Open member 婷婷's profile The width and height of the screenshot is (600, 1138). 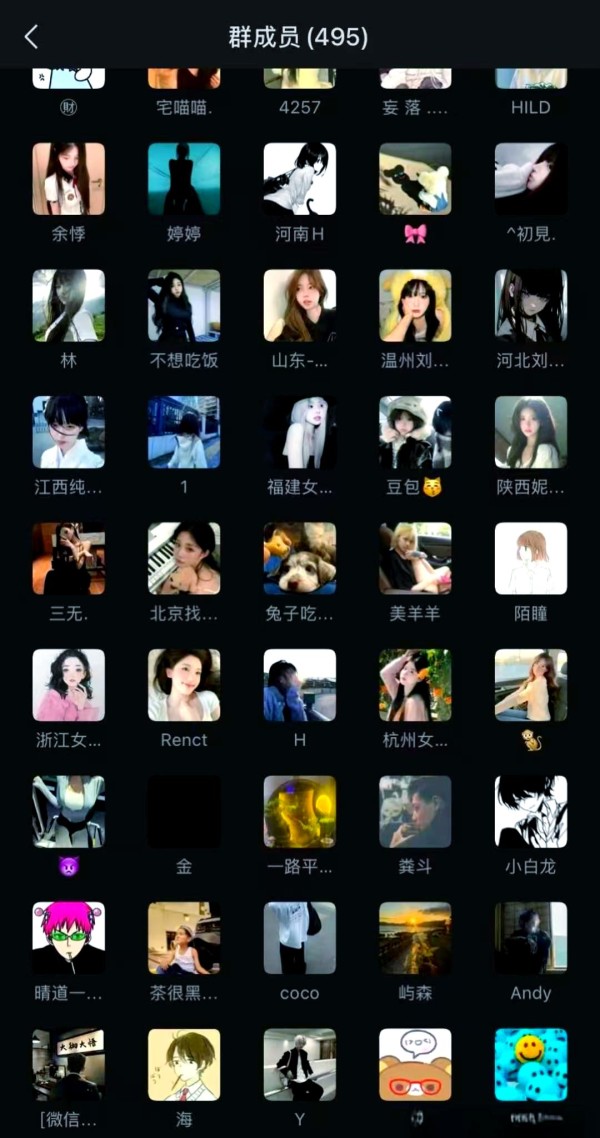[184, 179]
